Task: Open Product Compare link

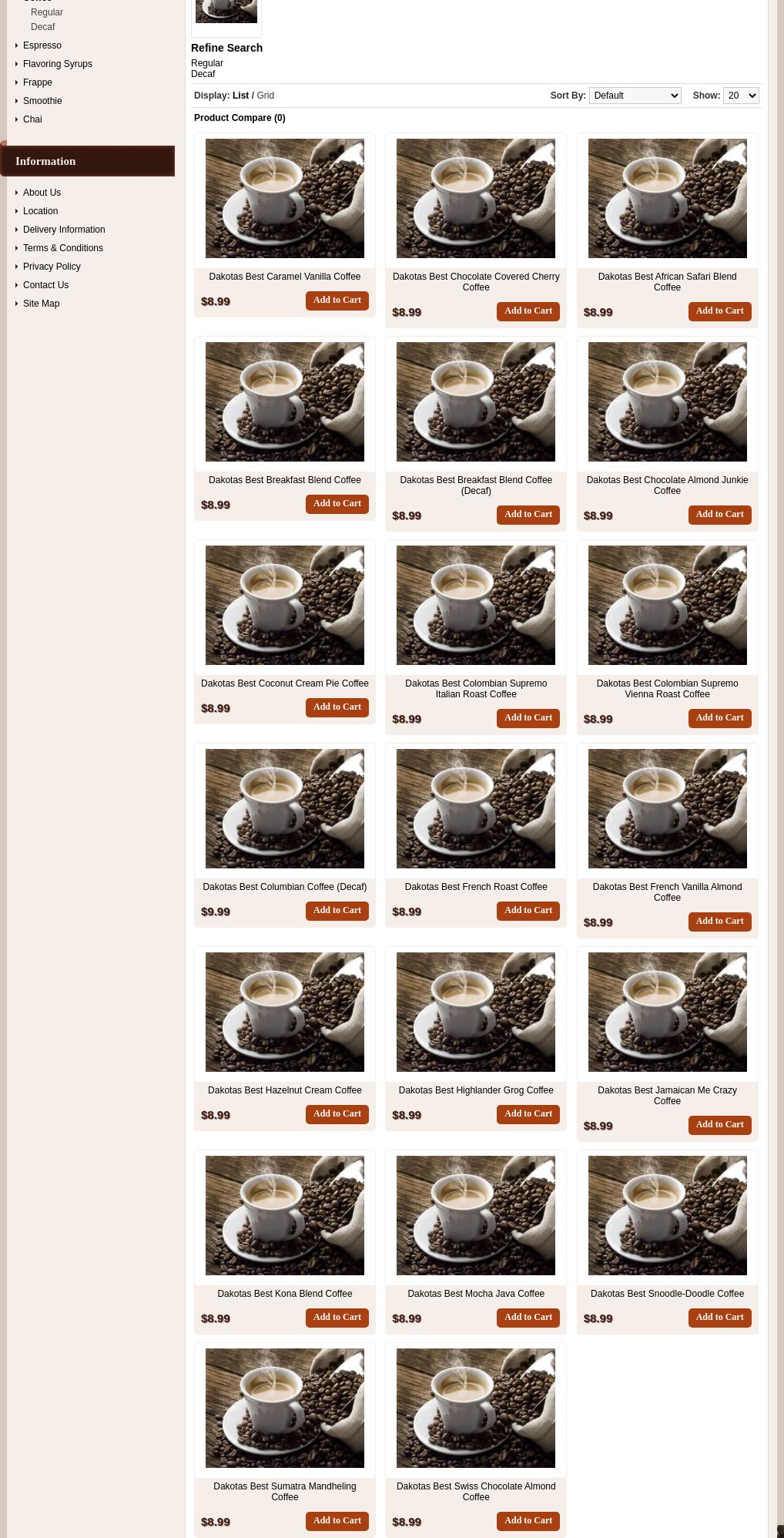Action: [x=240, y=118]
